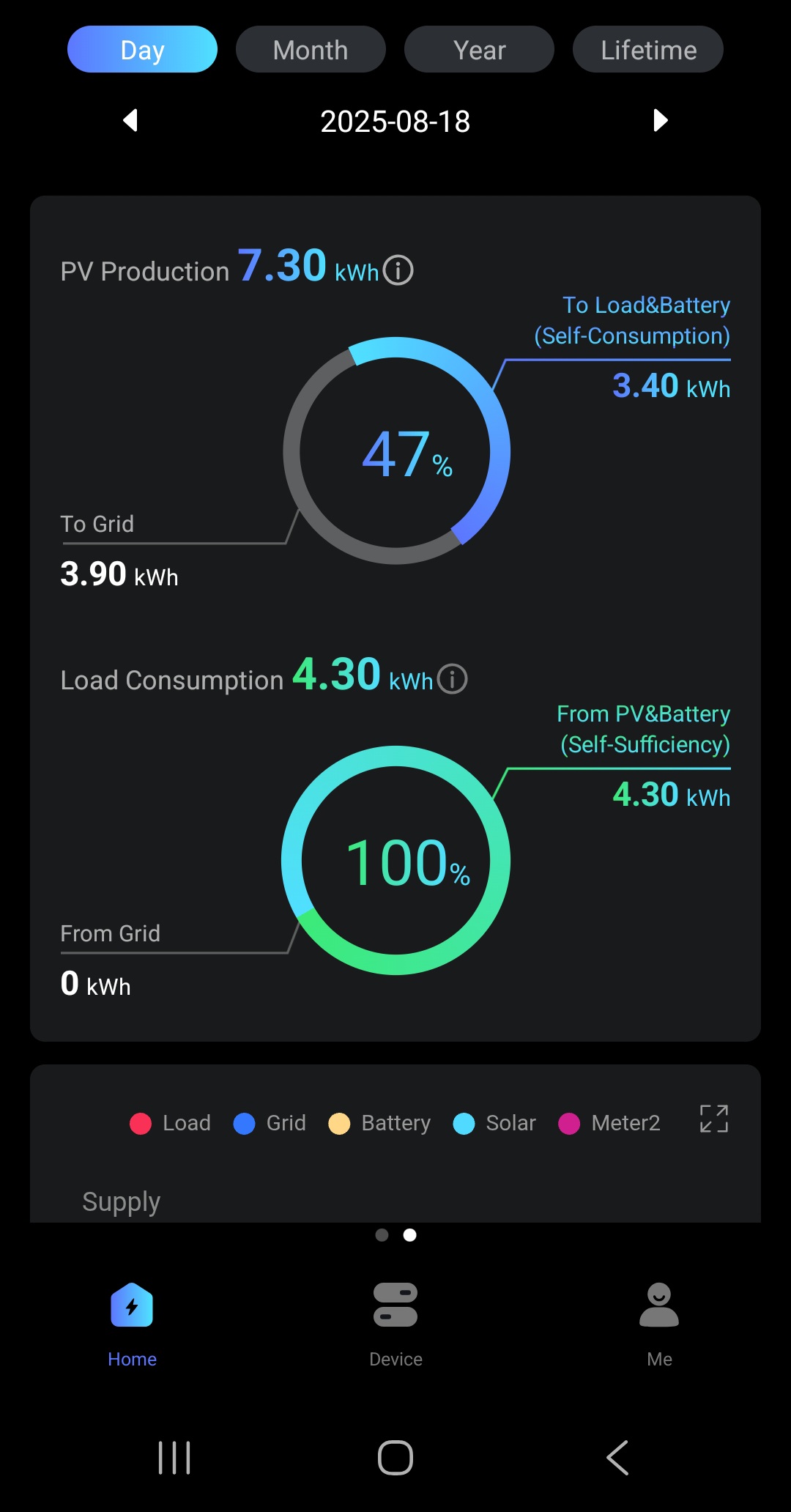Toggle the Solar series in chart legend

(x=494, y=1123)
